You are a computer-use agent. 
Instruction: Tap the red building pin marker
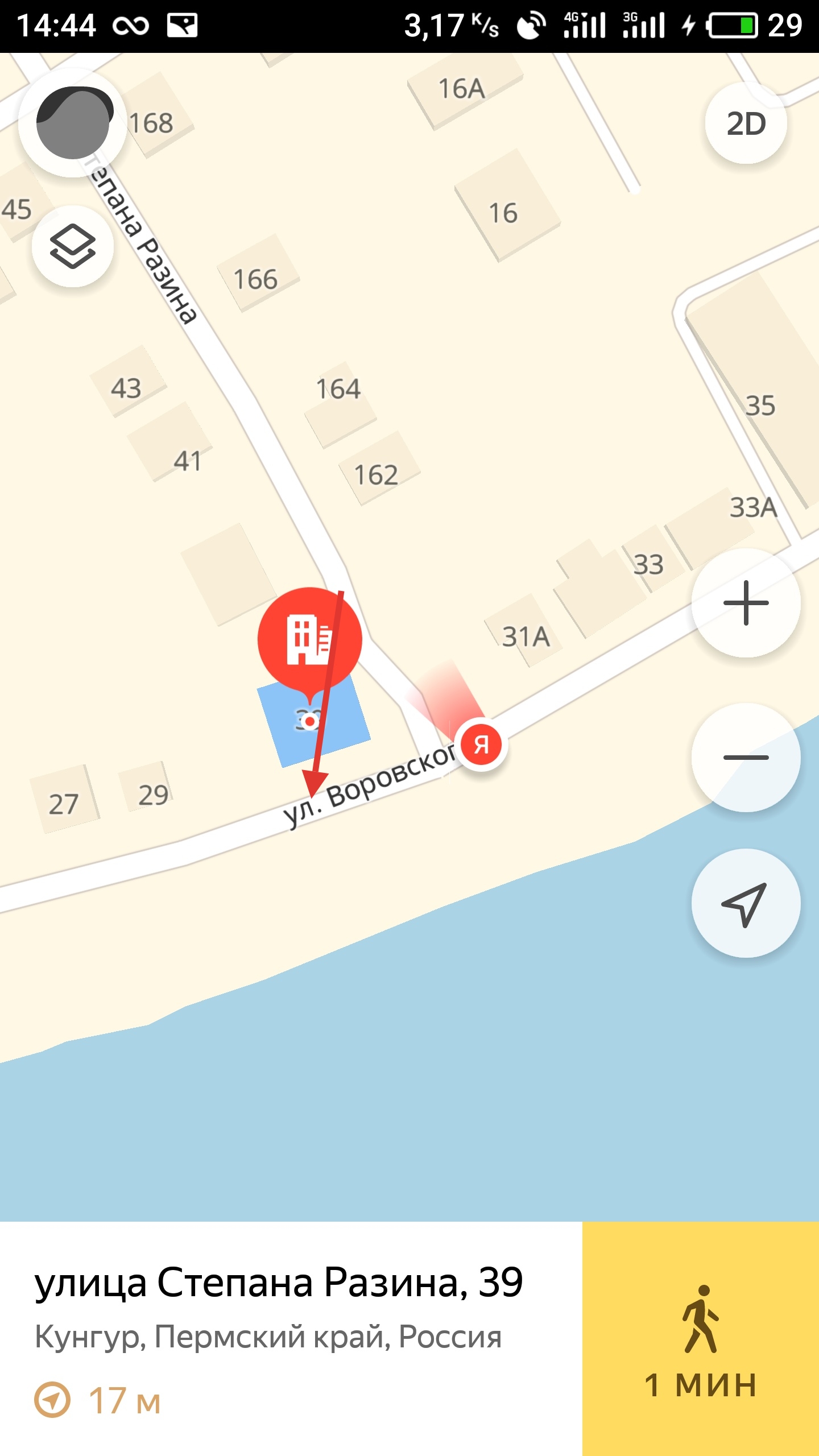coord(309,639)
